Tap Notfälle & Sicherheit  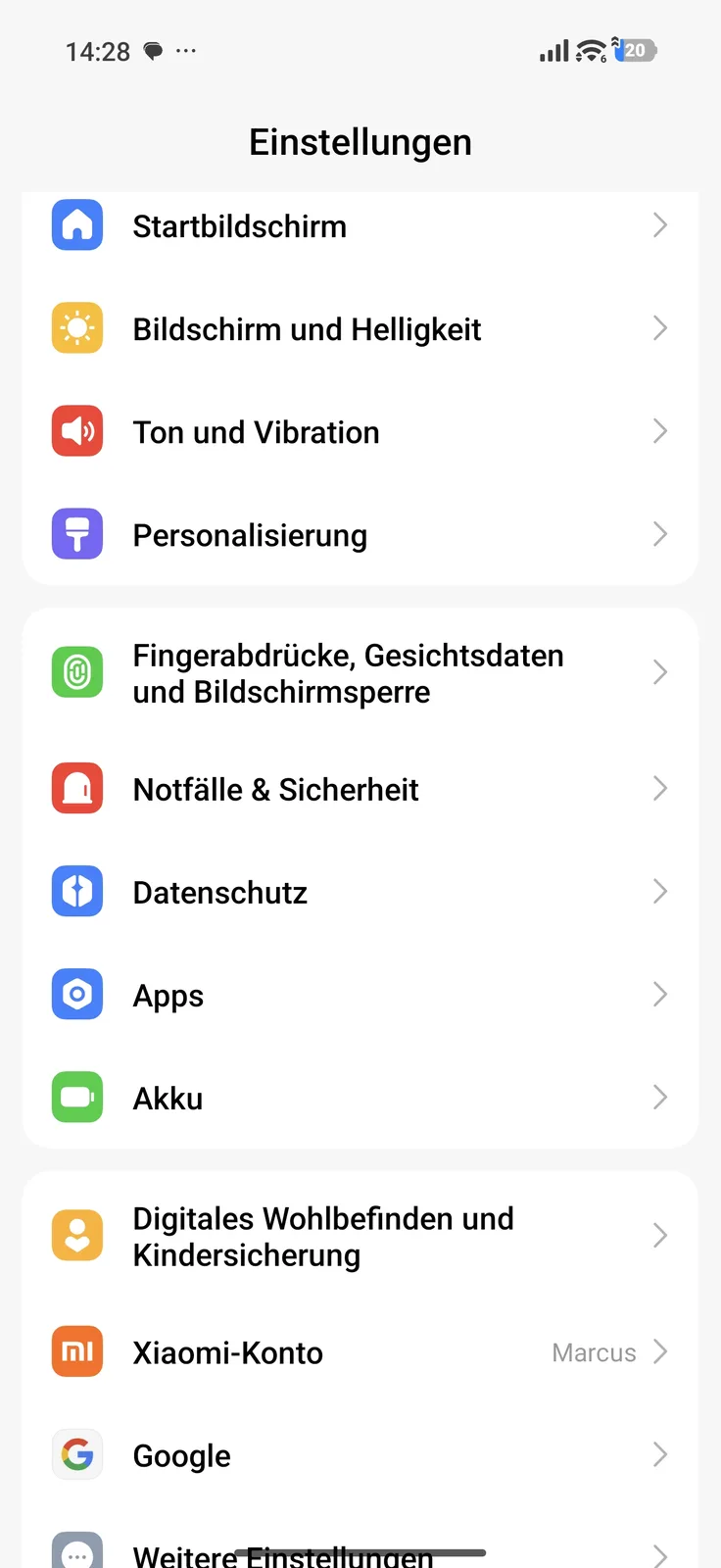[359, 789]
